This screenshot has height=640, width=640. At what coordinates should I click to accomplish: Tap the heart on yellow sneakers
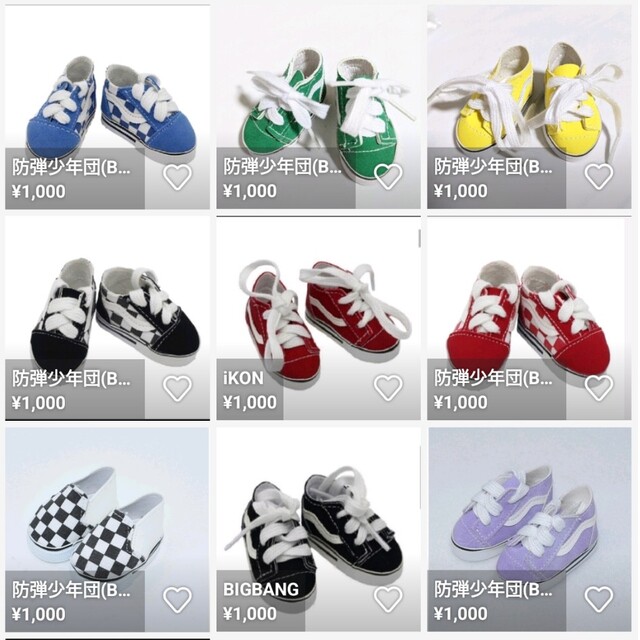(x=598, y=177)
